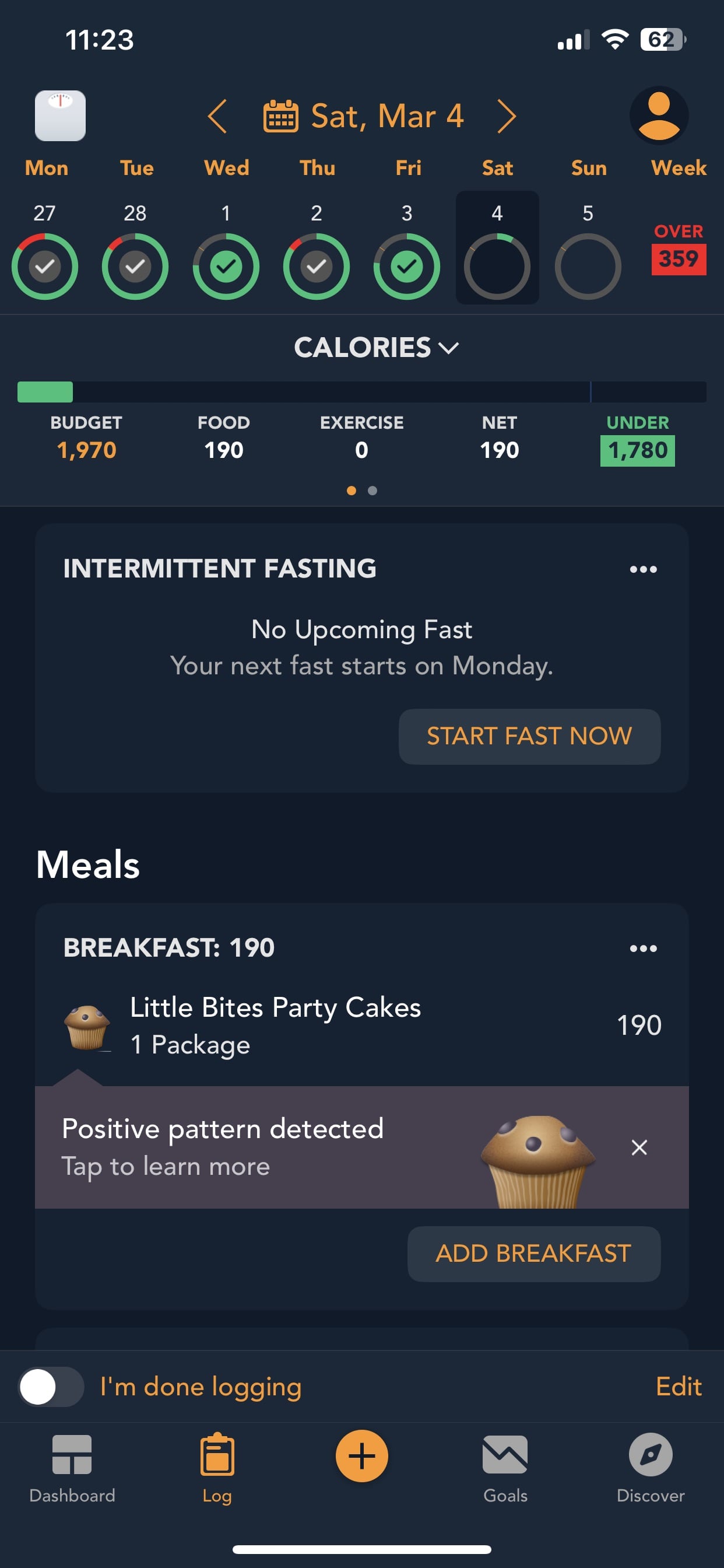This screenshot has width=724, height=1568.
Task: Open the weight scale icon
Action: point(60,116)
